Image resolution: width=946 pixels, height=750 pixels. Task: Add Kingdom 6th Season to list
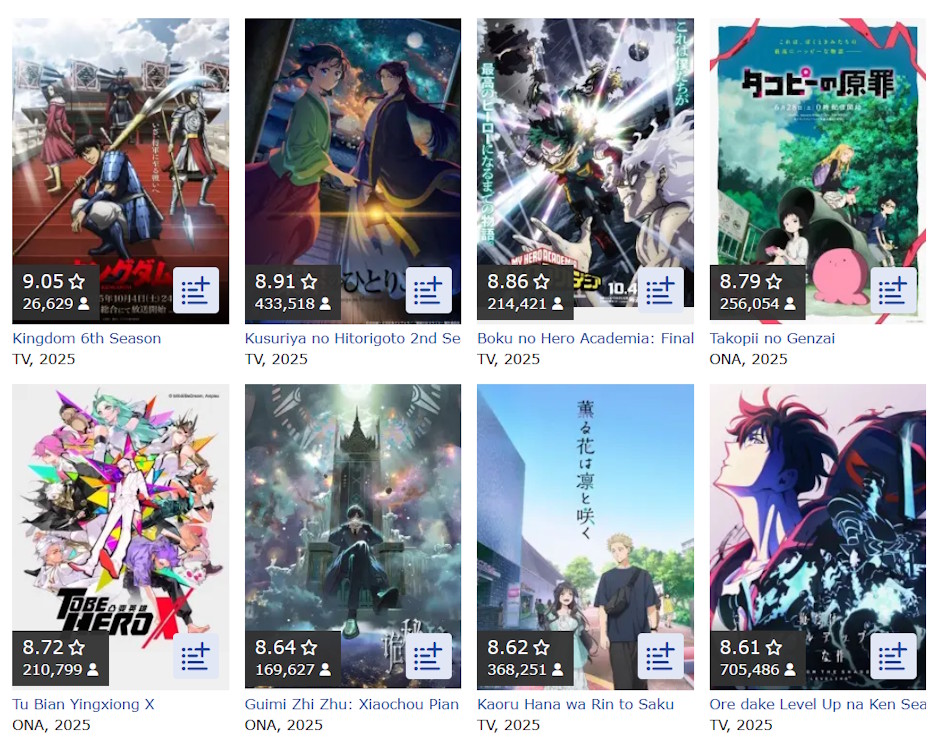(x=196, y=291)
